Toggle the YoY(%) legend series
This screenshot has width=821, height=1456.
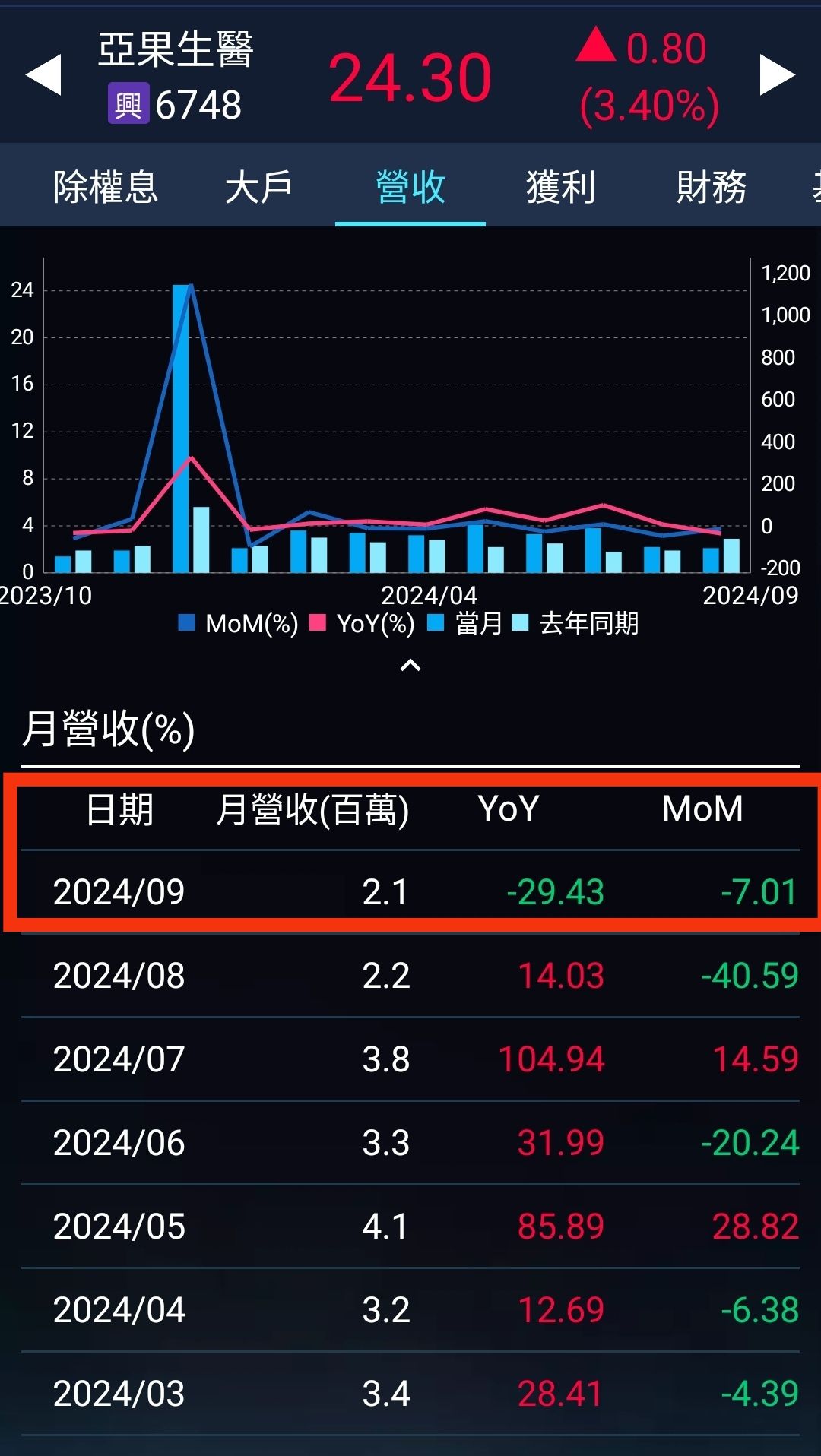(x=363, y=624)
